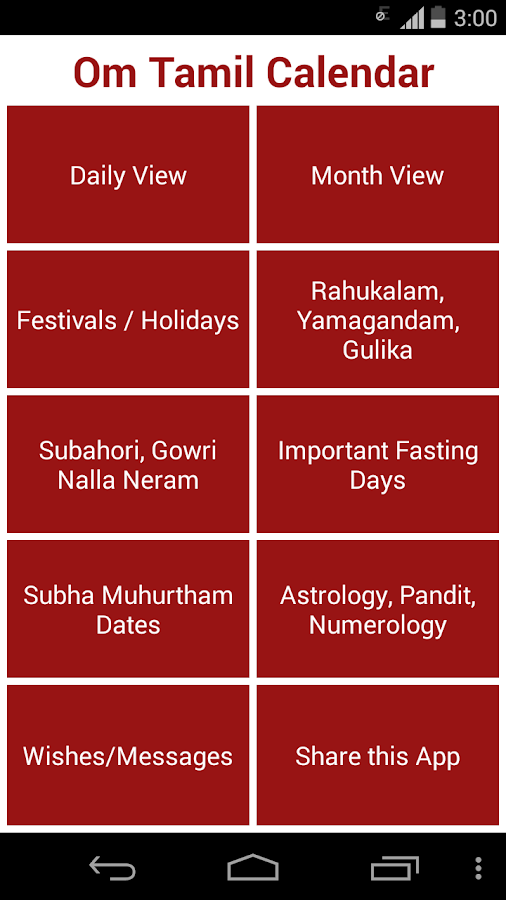This screenshot has height=900, width=506.
Task: Select Festivals / Holidays
Action: [x=128, y=319]
